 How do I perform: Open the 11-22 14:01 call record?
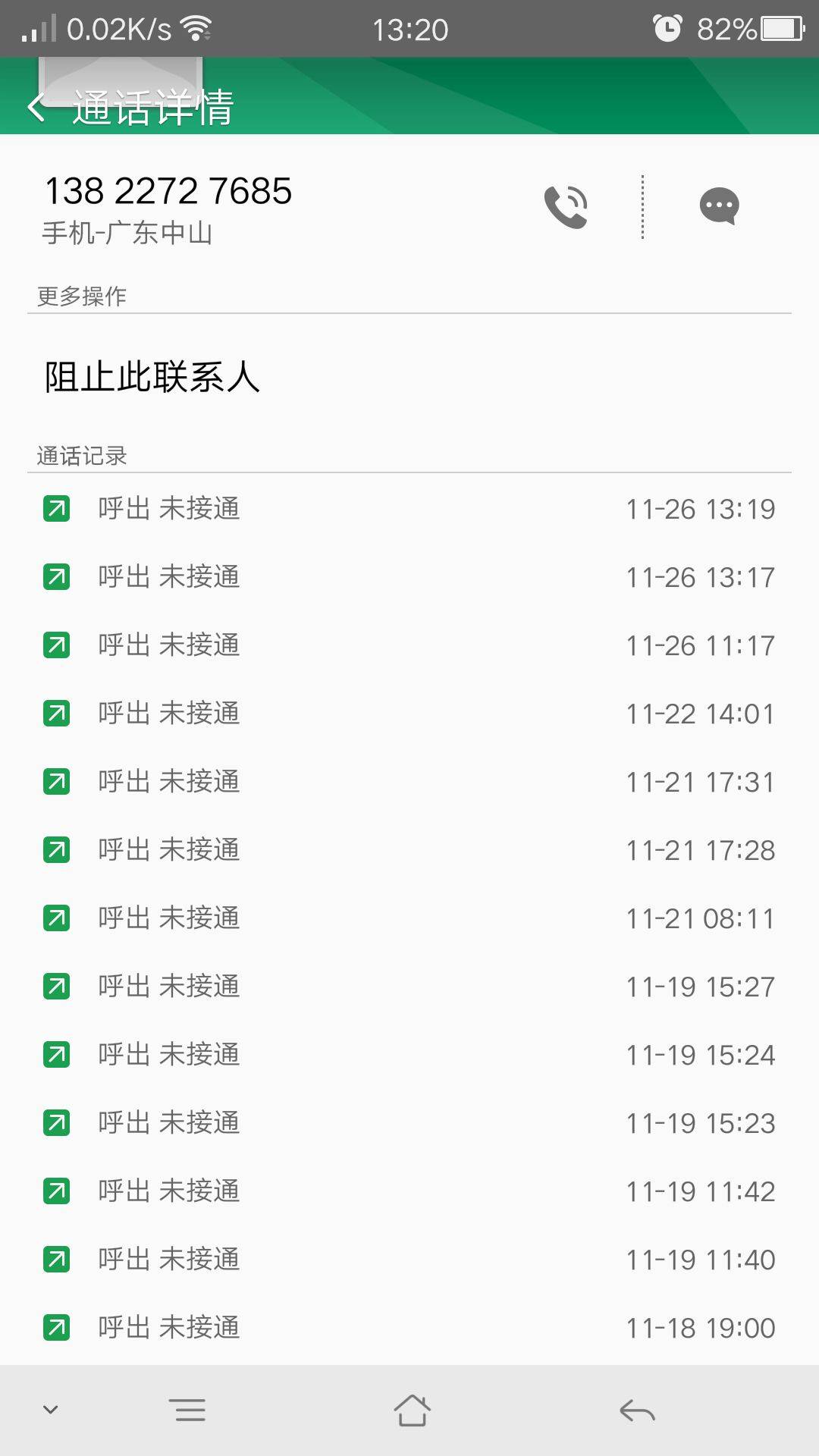pyautogui.click(x=409, y=714)
